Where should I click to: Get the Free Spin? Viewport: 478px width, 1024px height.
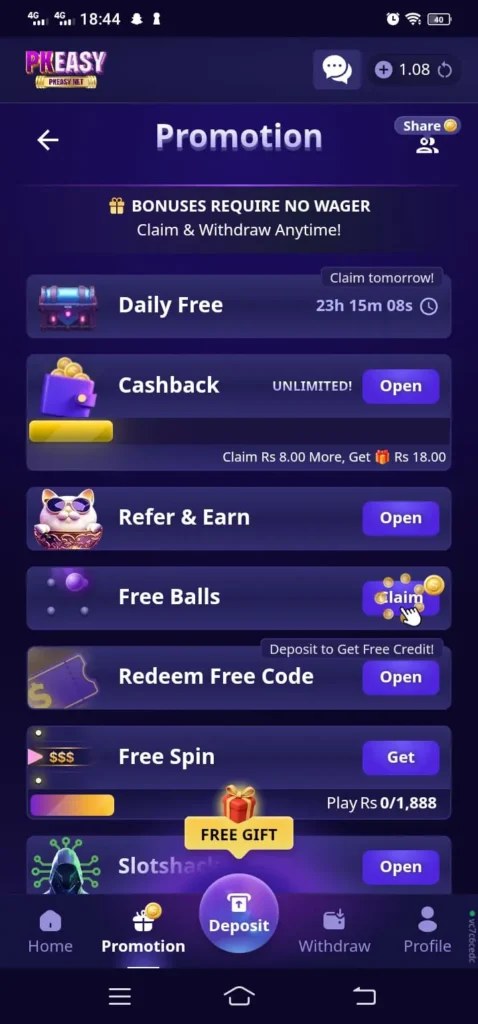[x=400, y=757]
